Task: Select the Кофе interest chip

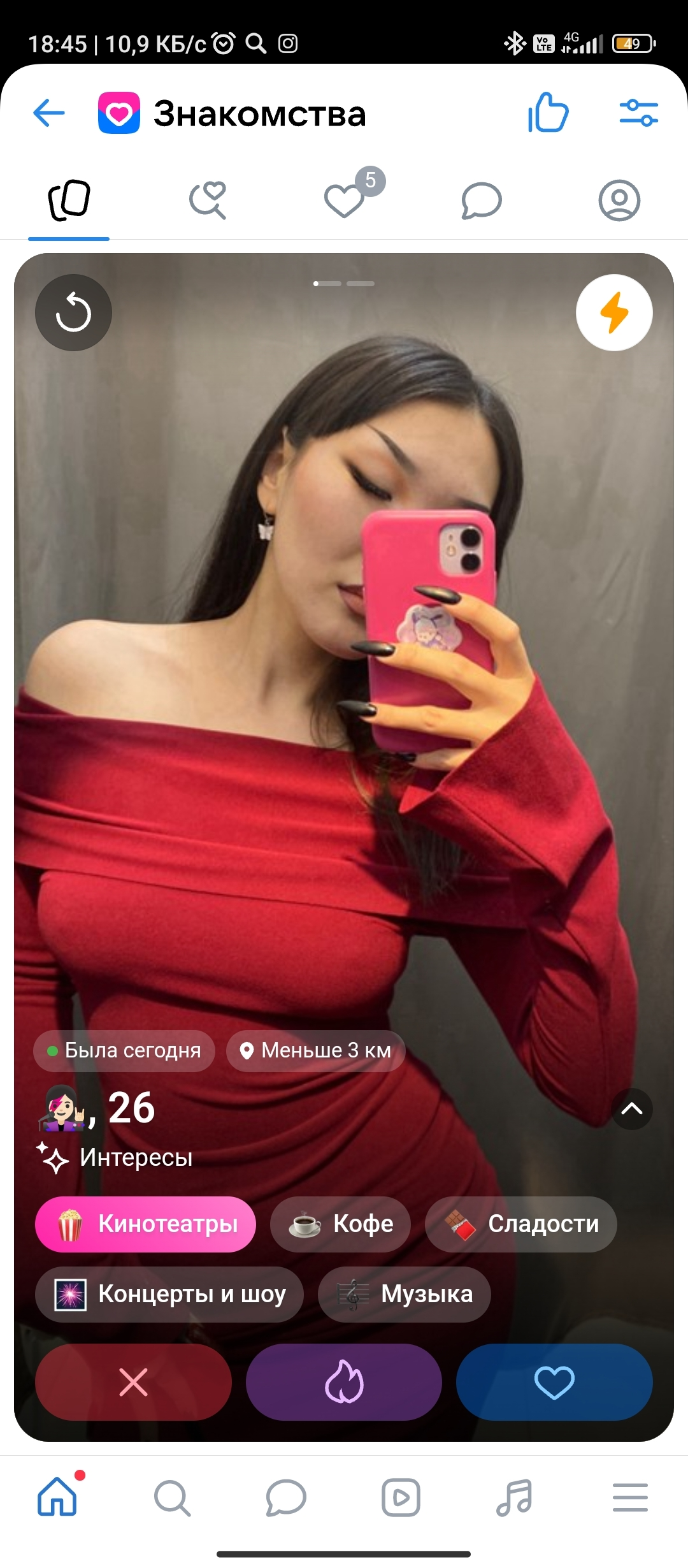Action: click(340, 1224)
